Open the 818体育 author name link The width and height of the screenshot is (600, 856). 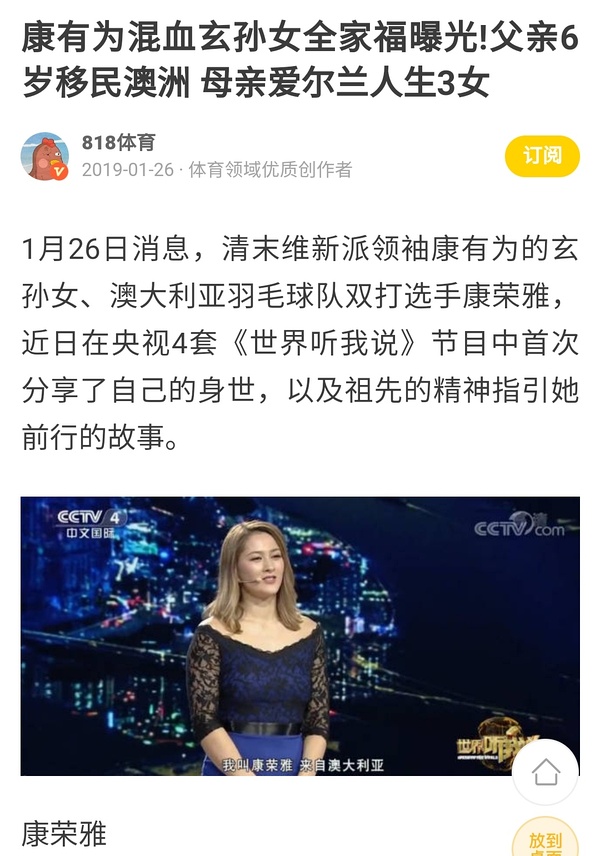coord(119,143)
